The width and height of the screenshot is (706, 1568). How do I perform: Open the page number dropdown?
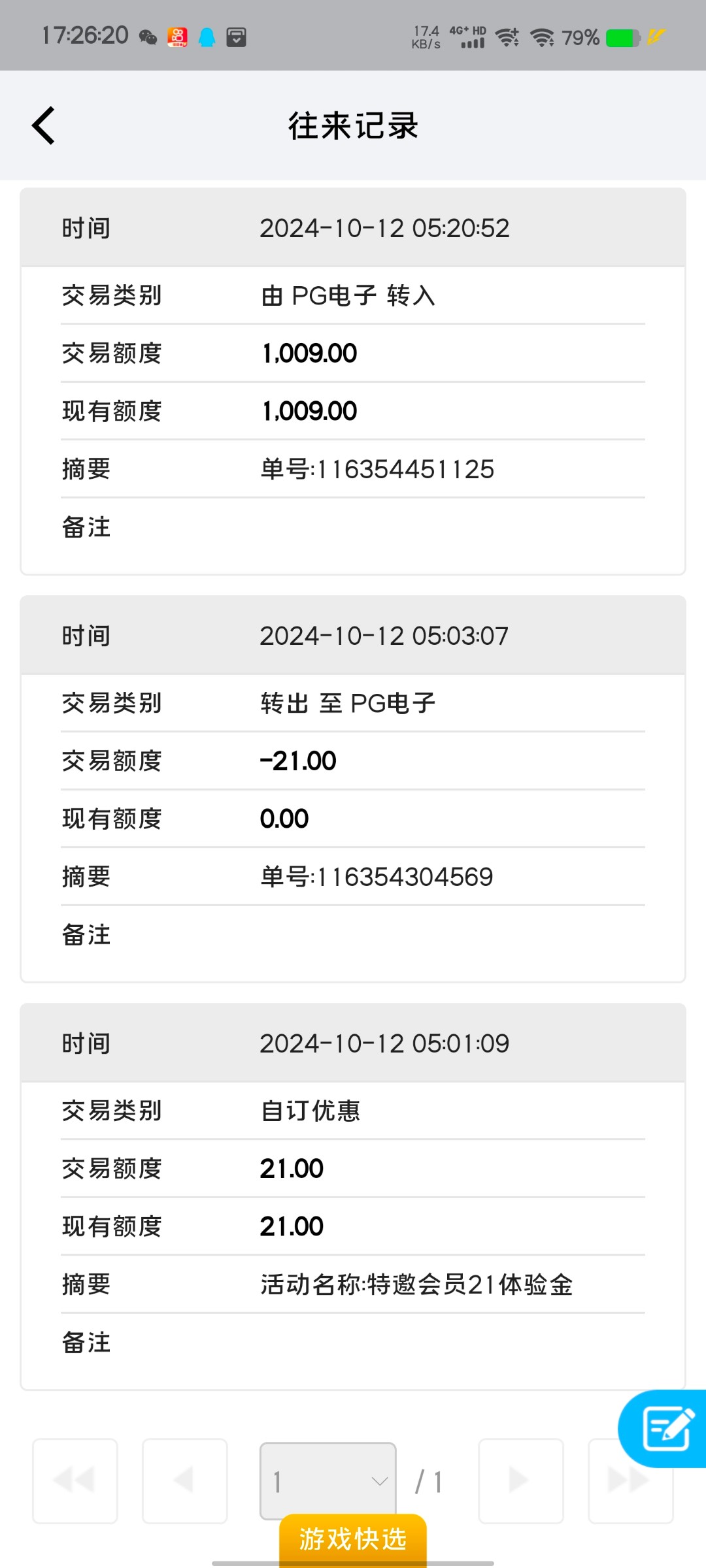coord(328,1480)
